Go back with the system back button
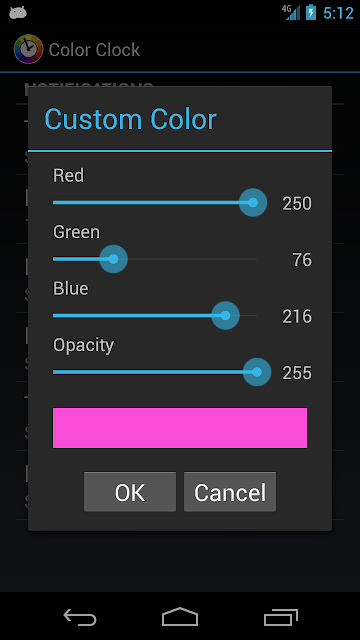Image resolution: width=360 pixels, height=640 pixels. 80,617
